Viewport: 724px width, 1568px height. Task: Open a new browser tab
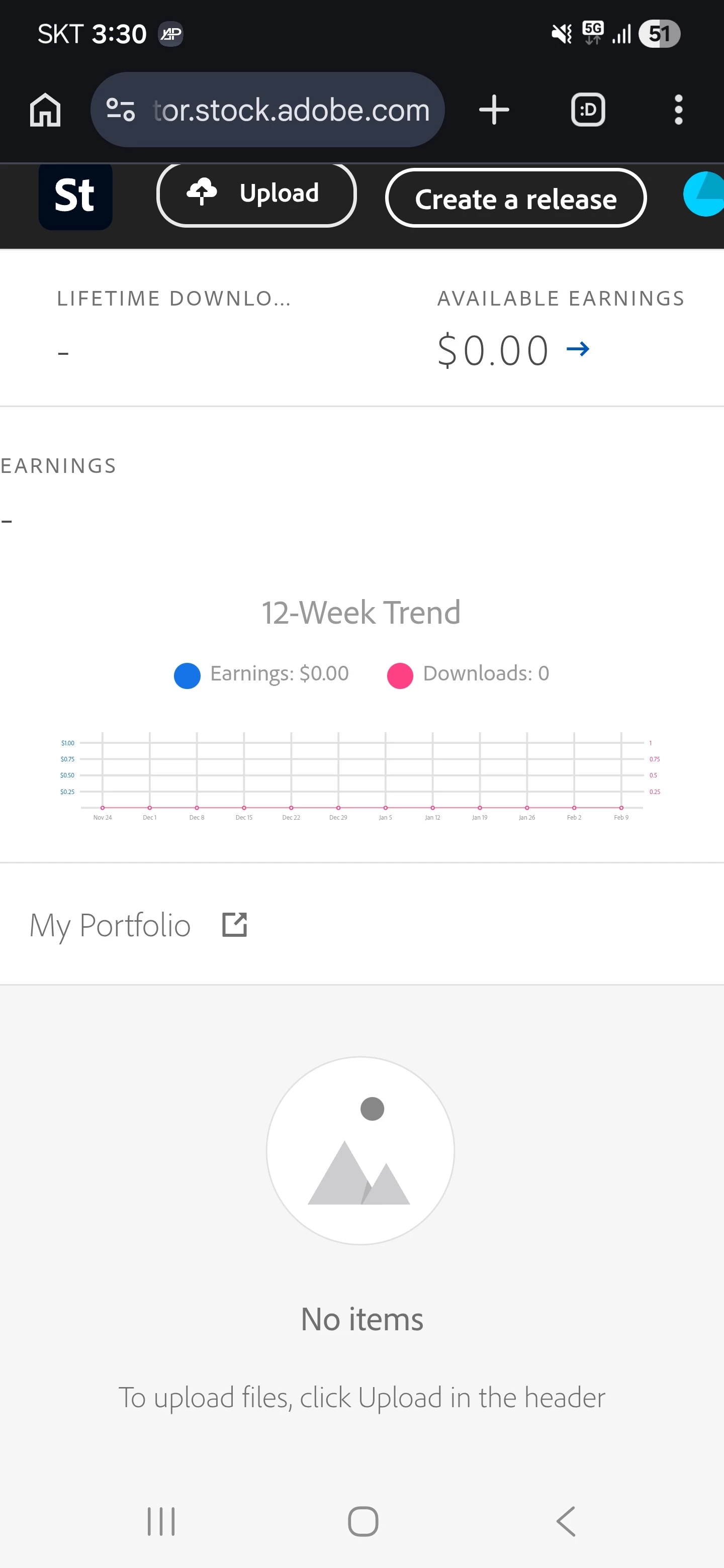[x=493, y=110]
